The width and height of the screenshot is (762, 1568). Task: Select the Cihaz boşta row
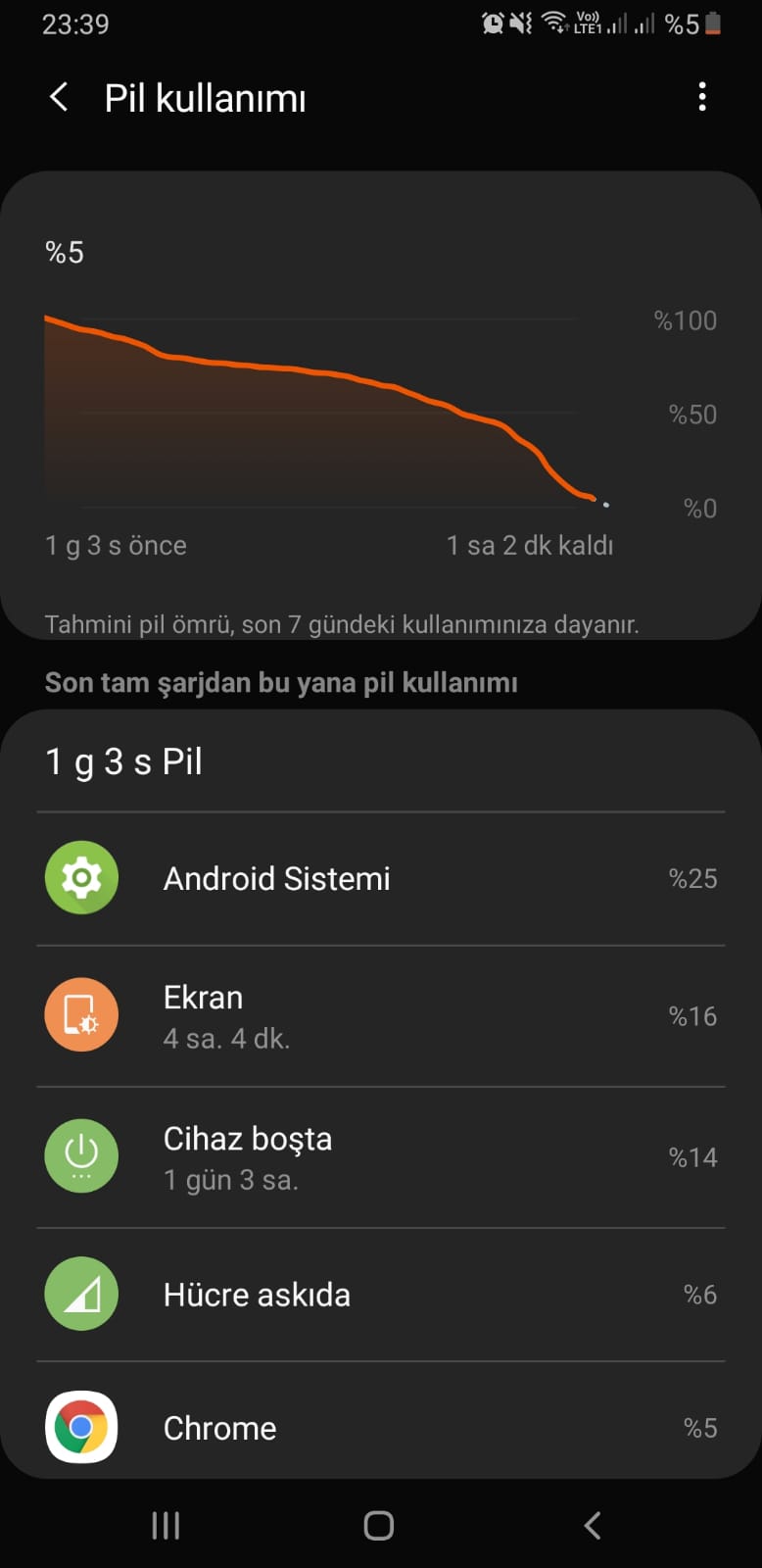pyautogui.click(x=381, y=1157)
